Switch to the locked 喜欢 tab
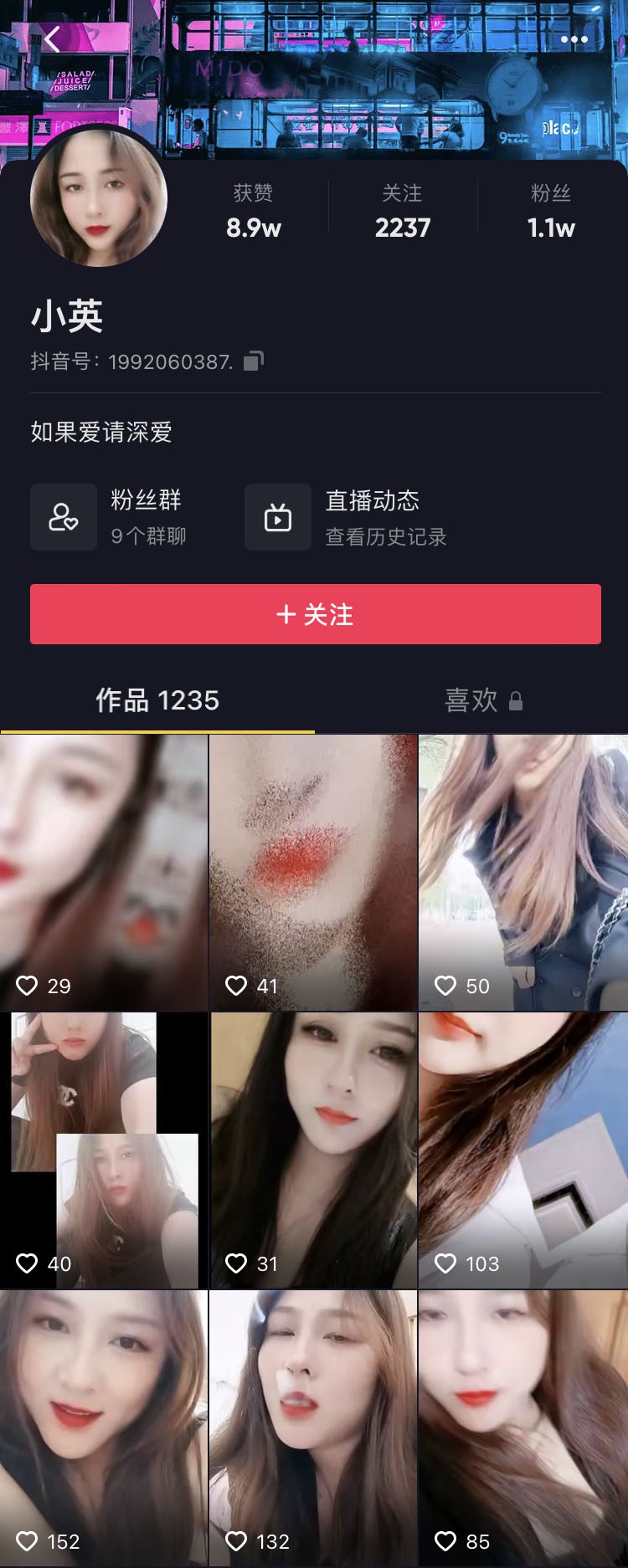The image size is (628, 1568). [483, 700]
